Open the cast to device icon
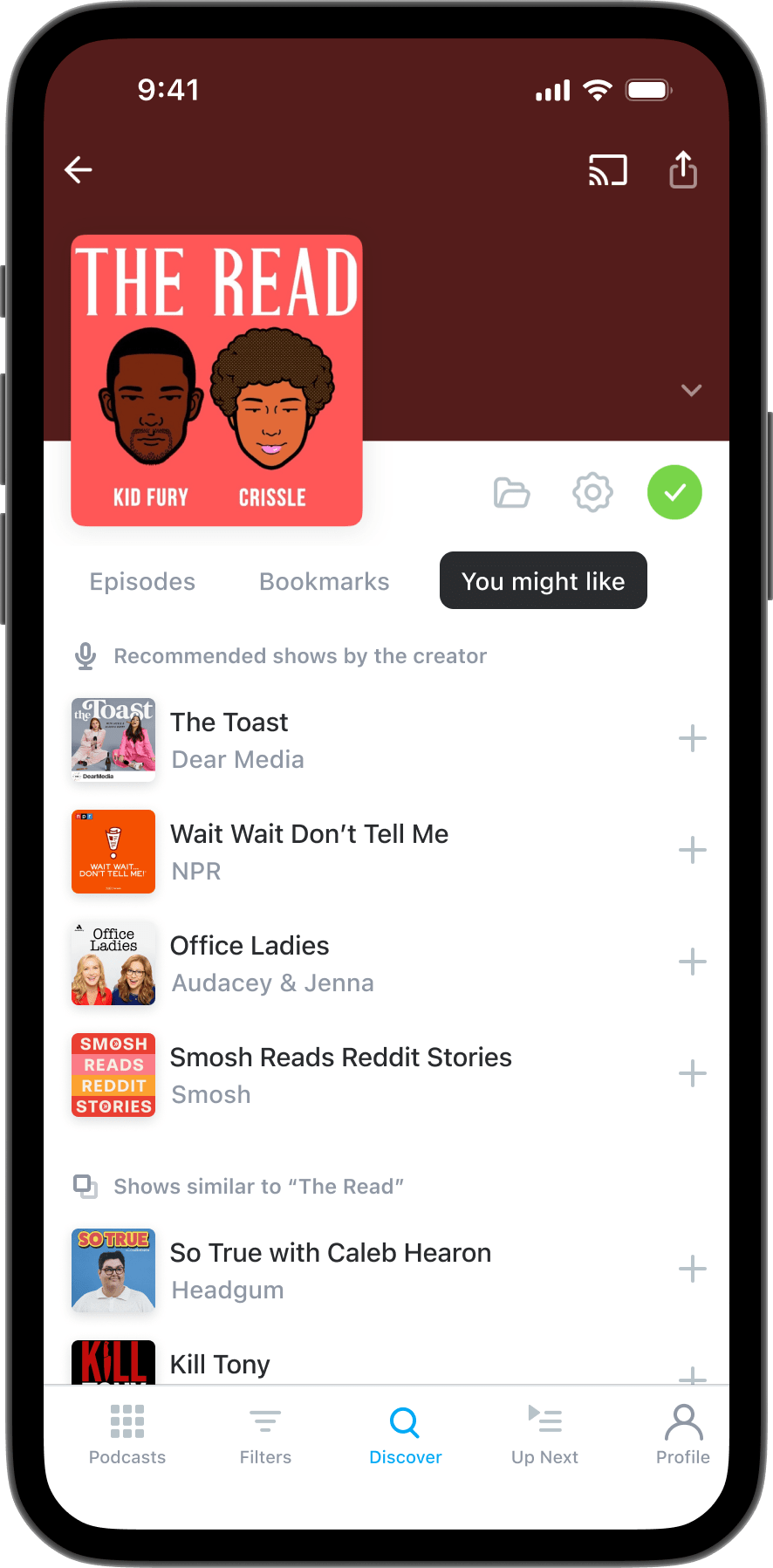The image size is (773, 1568). 607,170
